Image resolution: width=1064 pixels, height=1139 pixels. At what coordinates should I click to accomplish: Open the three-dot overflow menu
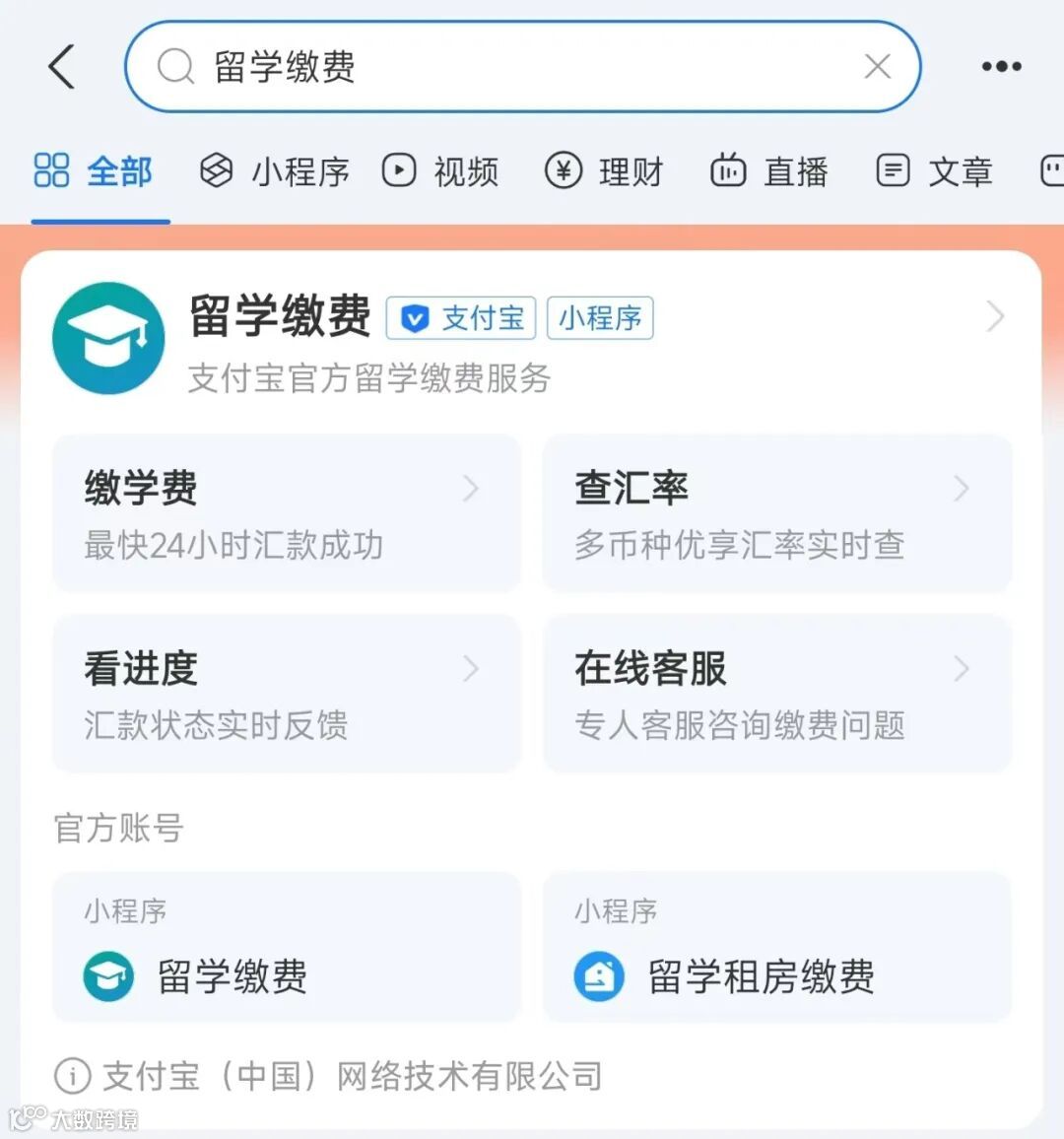[x=1001, y=67]
